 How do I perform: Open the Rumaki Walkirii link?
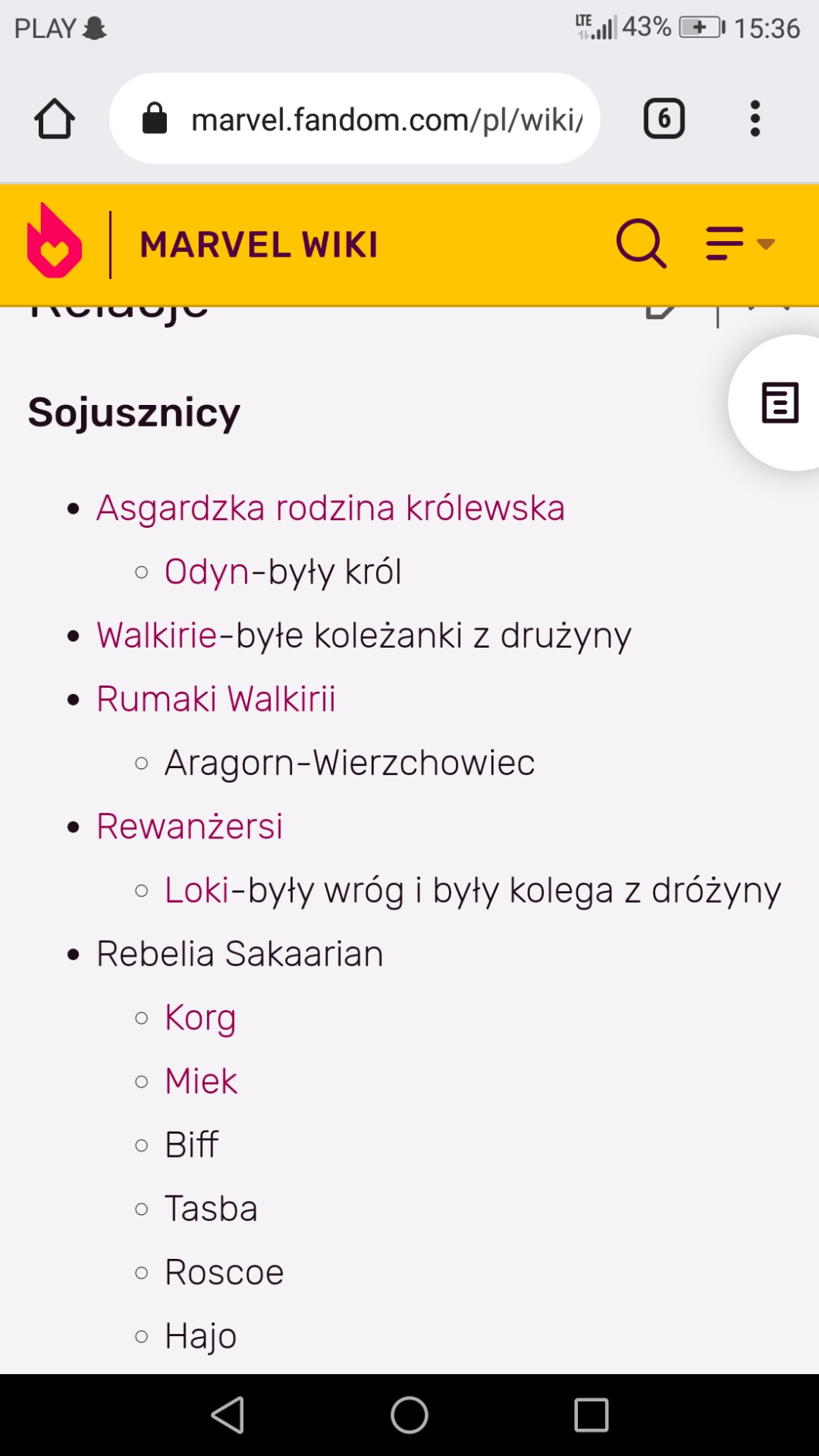(216, 699)
